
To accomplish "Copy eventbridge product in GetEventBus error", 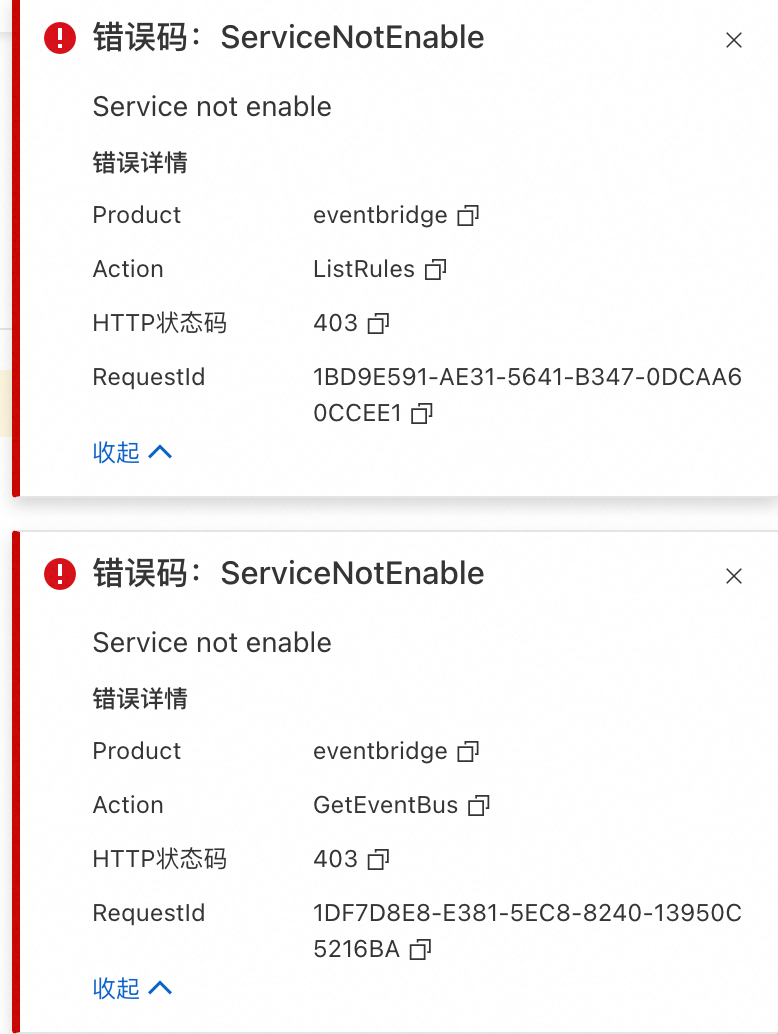I will coord(468,751).
